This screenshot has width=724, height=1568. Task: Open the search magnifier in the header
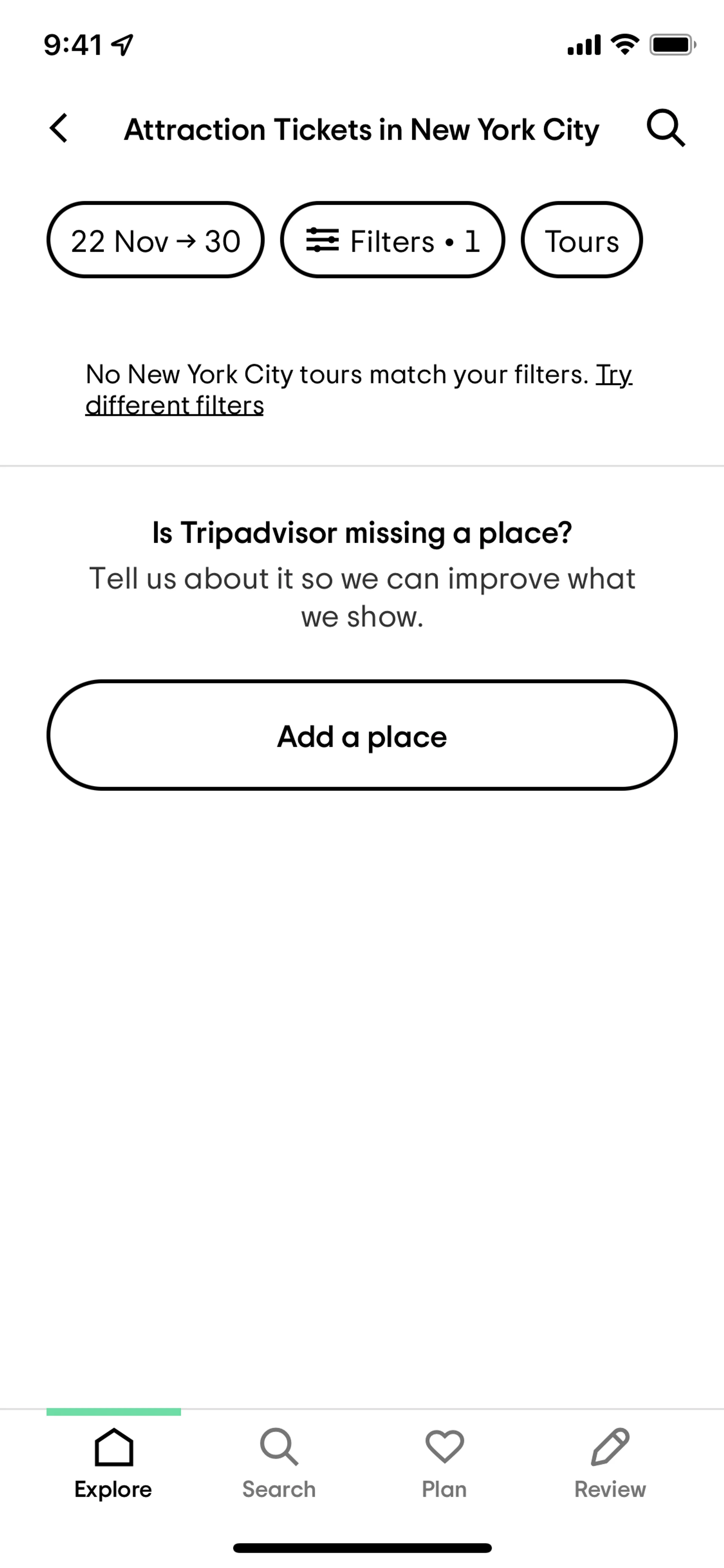coord(666,128)
